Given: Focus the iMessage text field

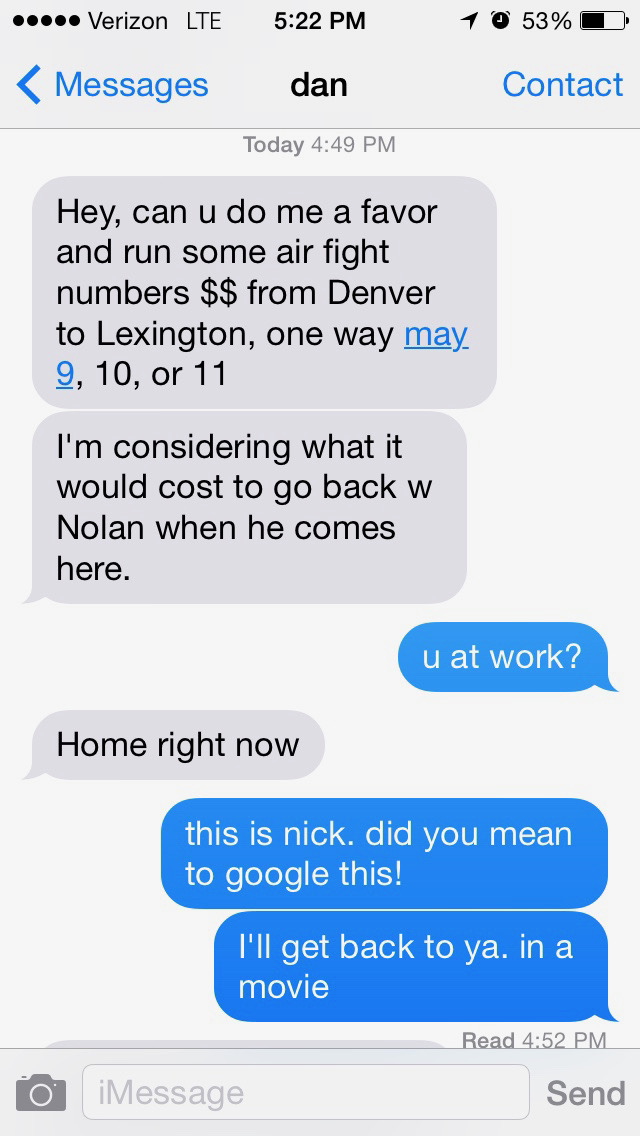Looking at the screenshot, I should [x=305, y=1092].
